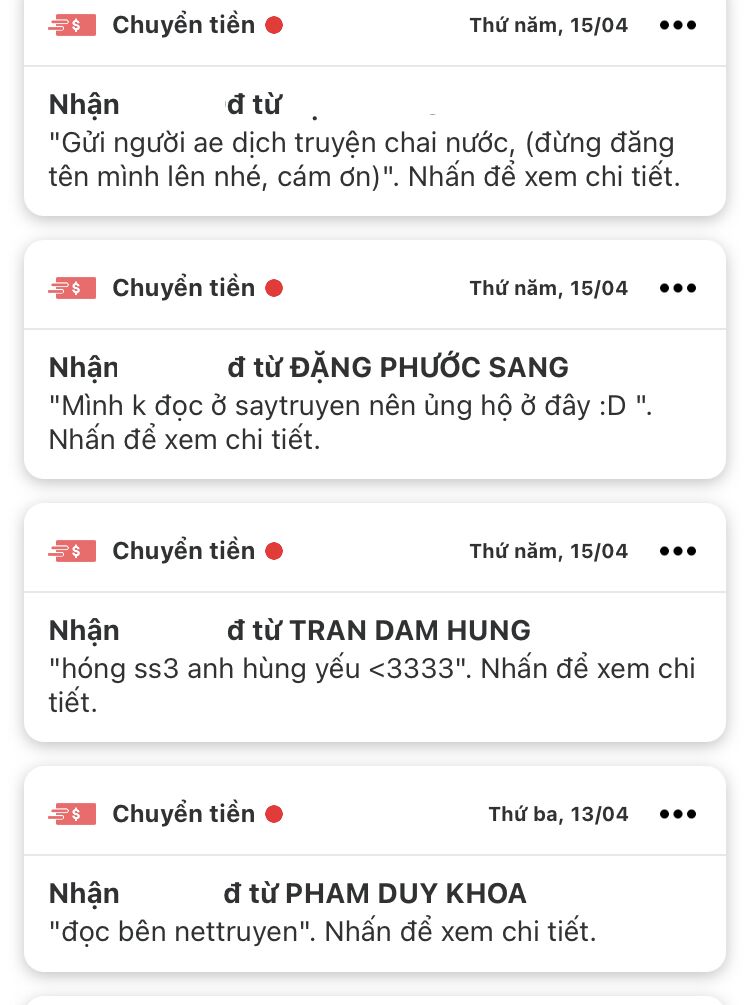Toggle the unread red dot on the first notification
This screenshot has width=750, height=1005.
click(276, 25)
